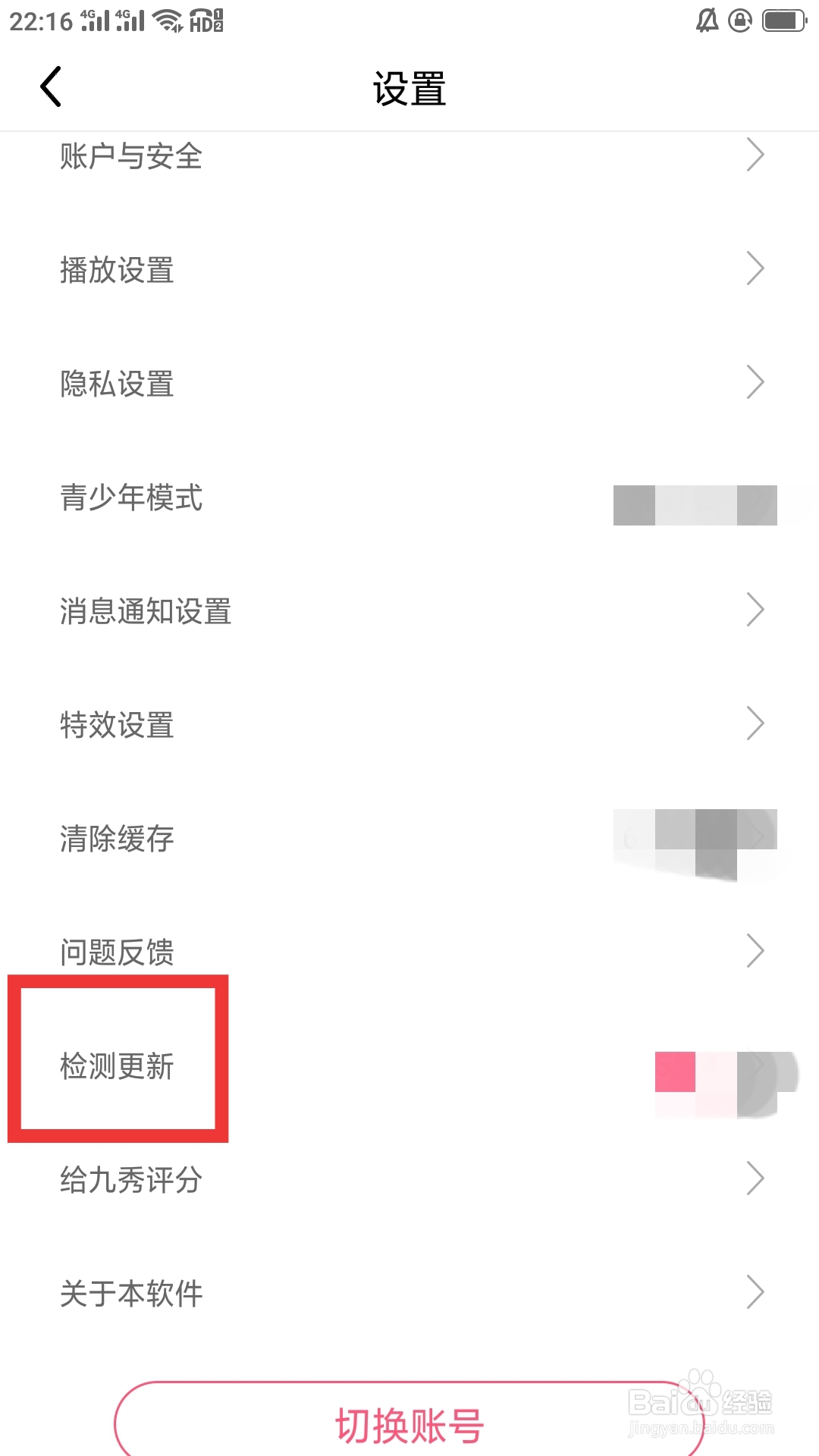Viewport: 819px width, 1456px height.
Task: Open 播放设置 playback settings
Action: (118, 270)
